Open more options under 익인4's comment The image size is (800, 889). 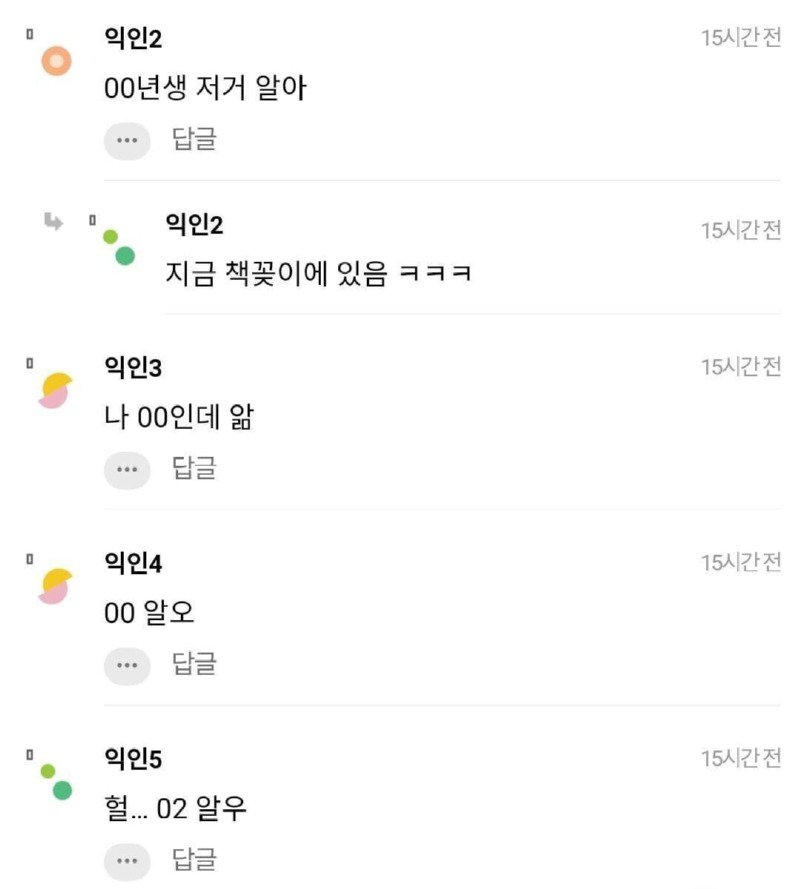point(125,664)
